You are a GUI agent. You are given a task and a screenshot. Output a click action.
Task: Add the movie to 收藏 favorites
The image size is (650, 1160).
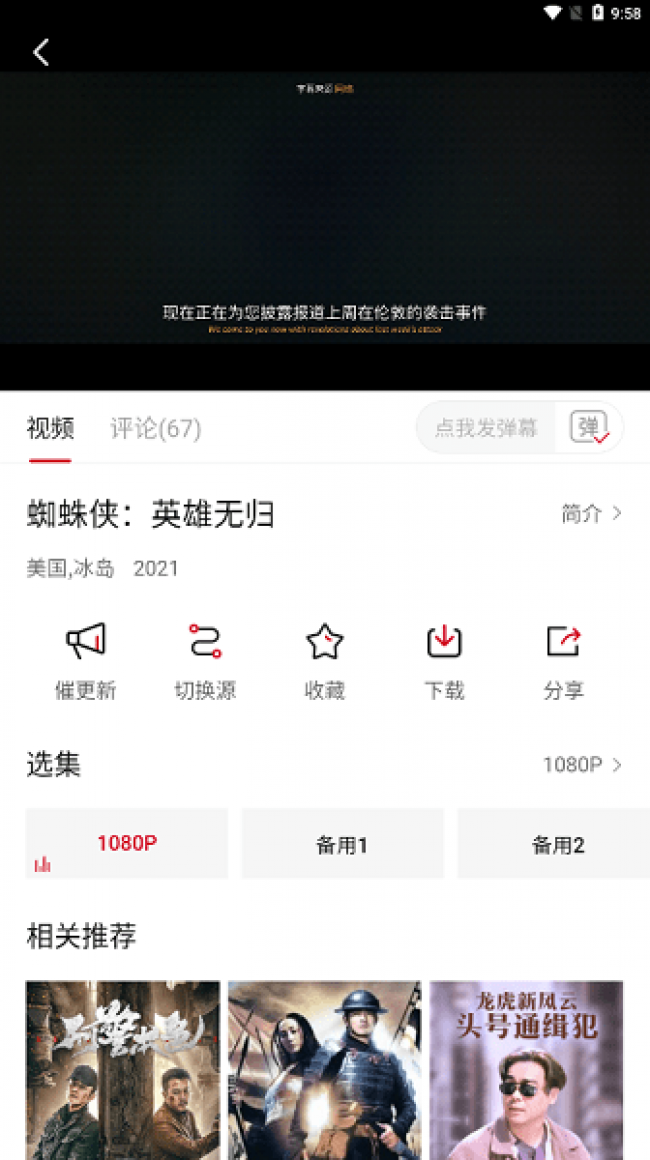click(325, 662)
